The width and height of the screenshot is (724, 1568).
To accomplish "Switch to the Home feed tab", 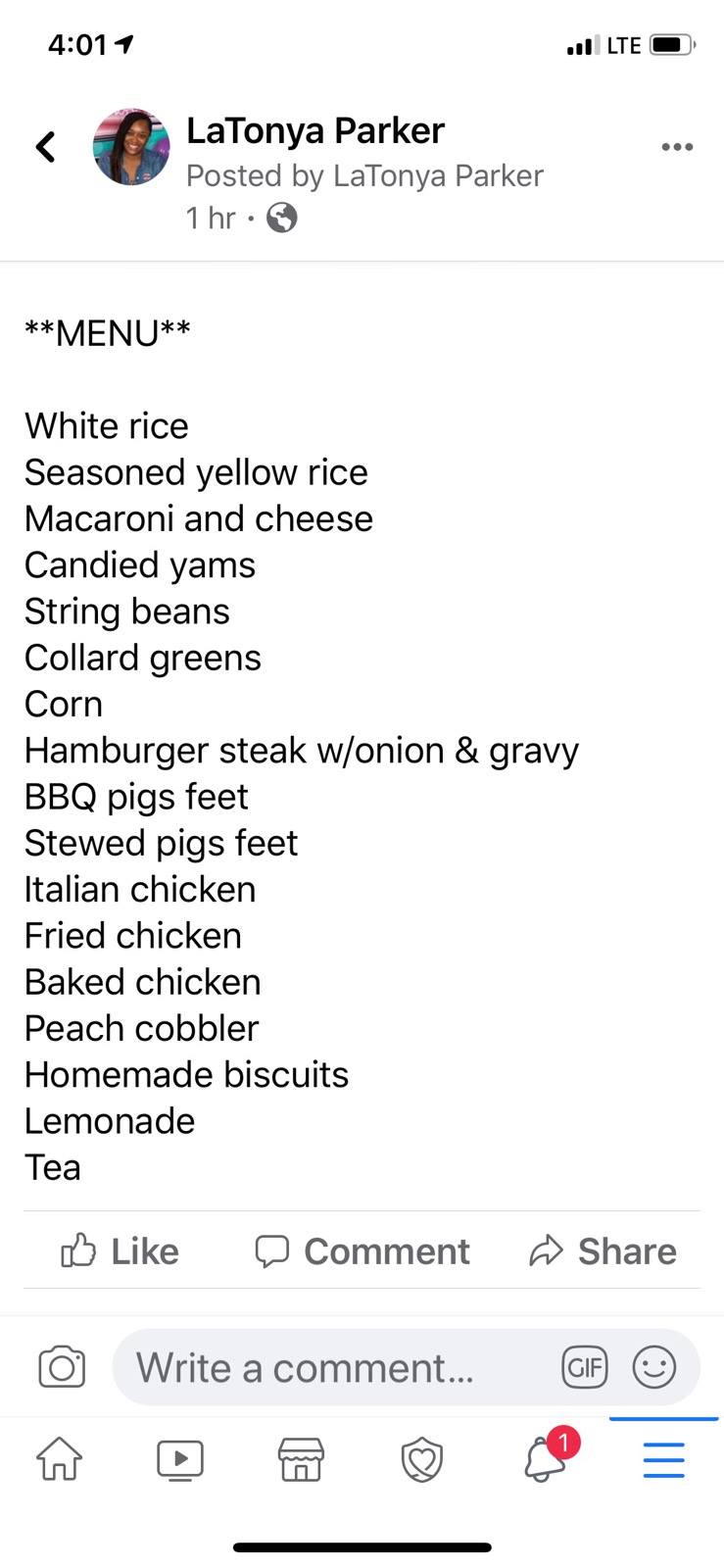I will (x=60, y=1460).
